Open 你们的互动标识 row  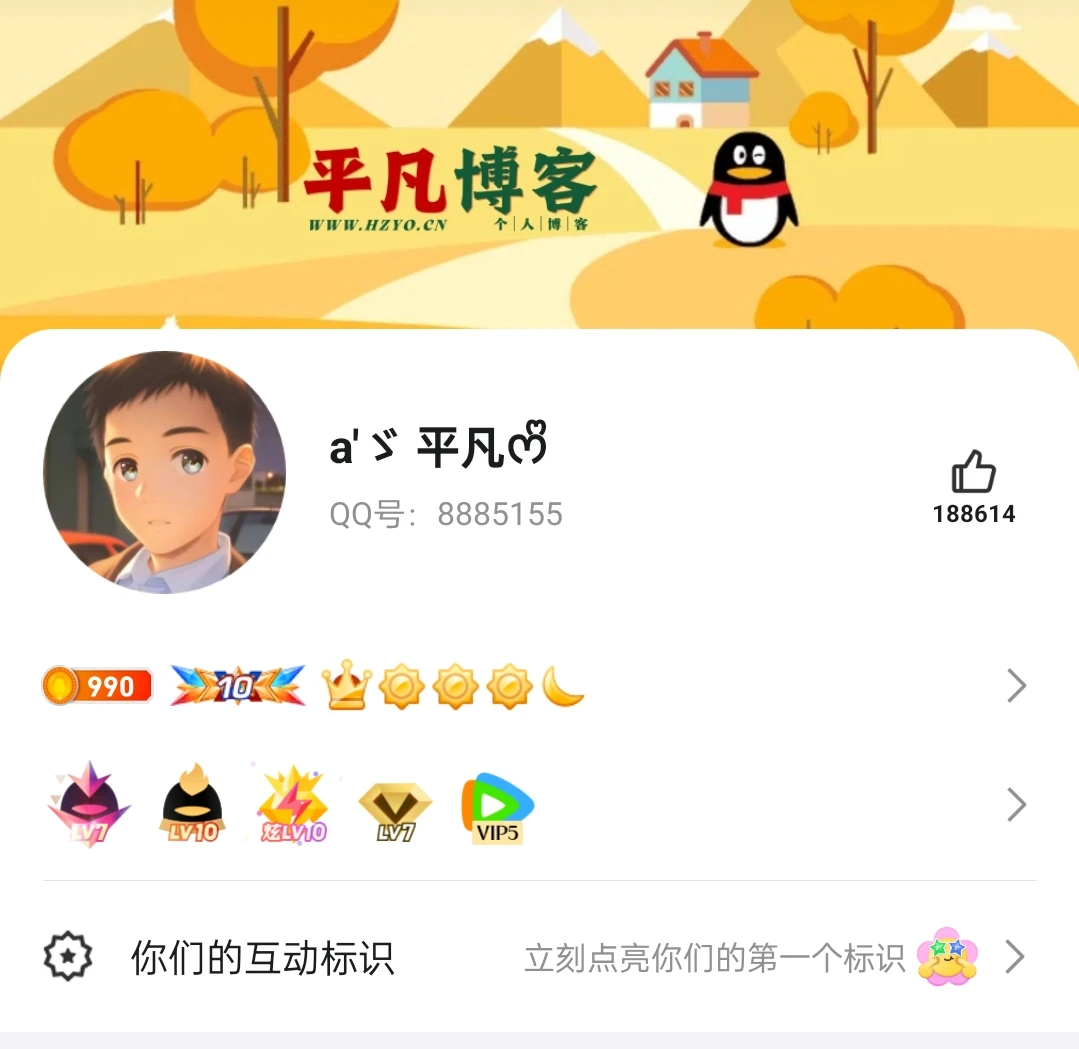point(538,957)
